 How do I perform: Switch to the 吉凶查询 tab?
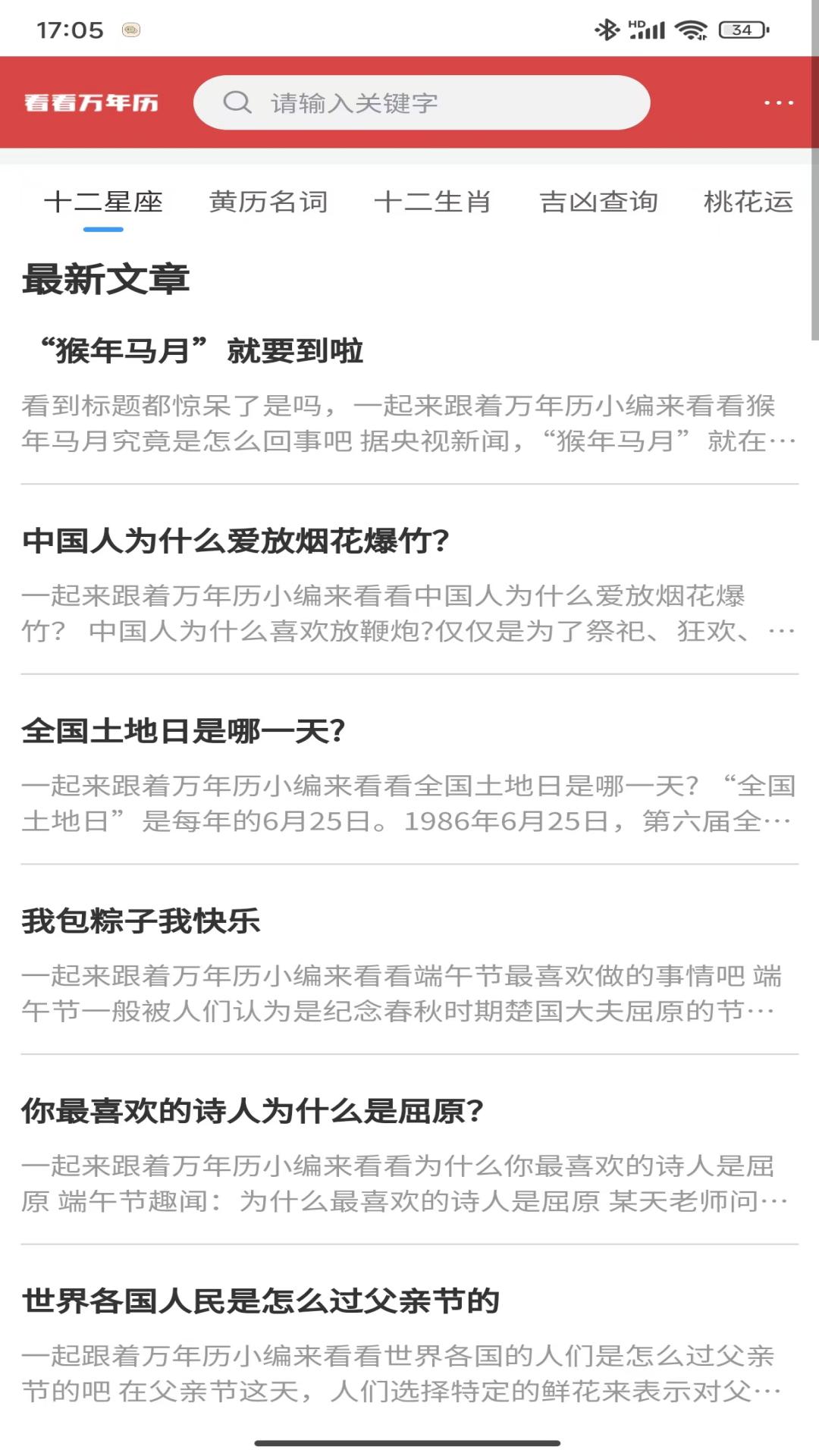(598, 202)
